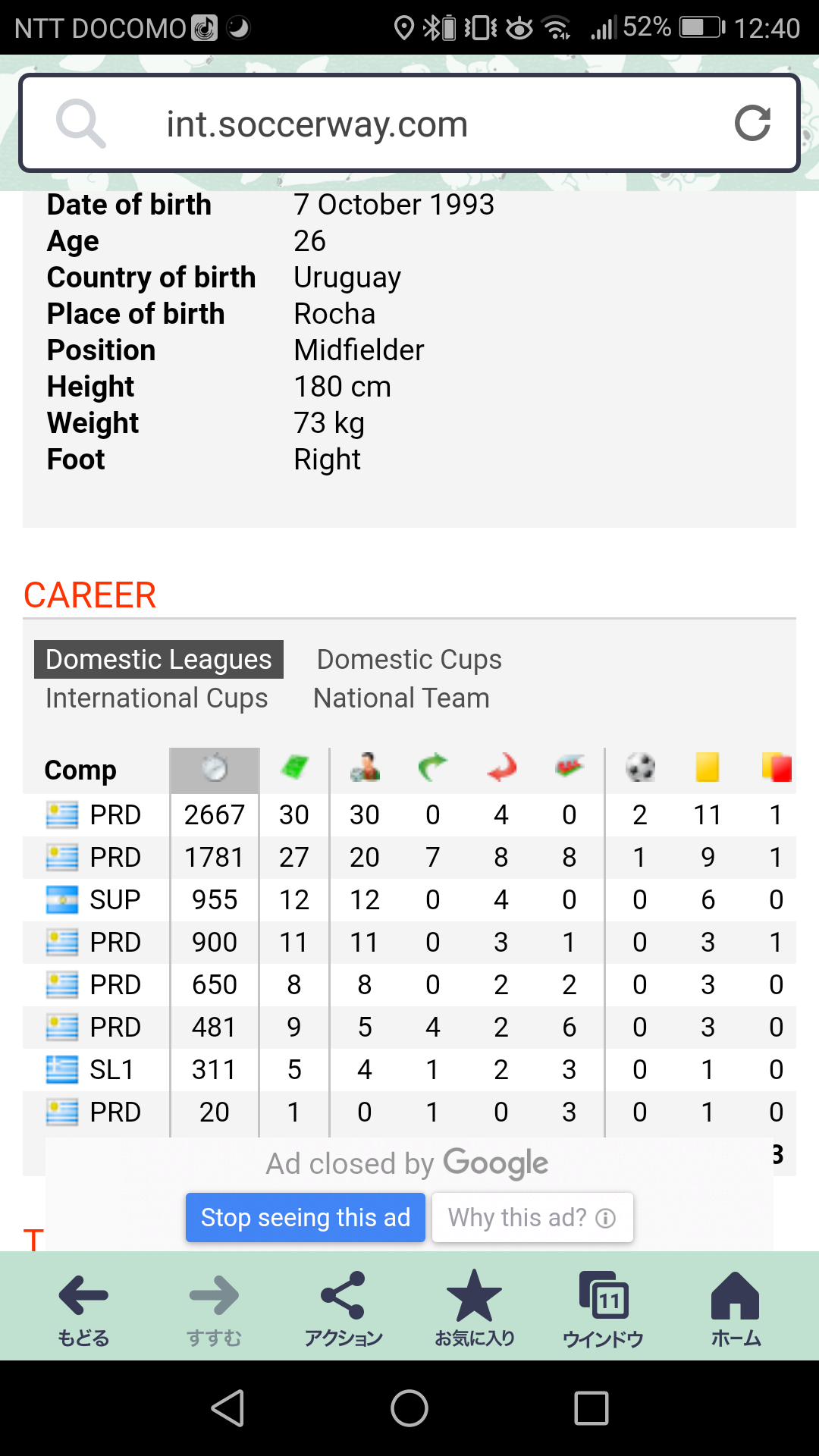Tap the system home button
Screen dimensions: 819x1456
pyautogui.click(x=409, y=1409)
